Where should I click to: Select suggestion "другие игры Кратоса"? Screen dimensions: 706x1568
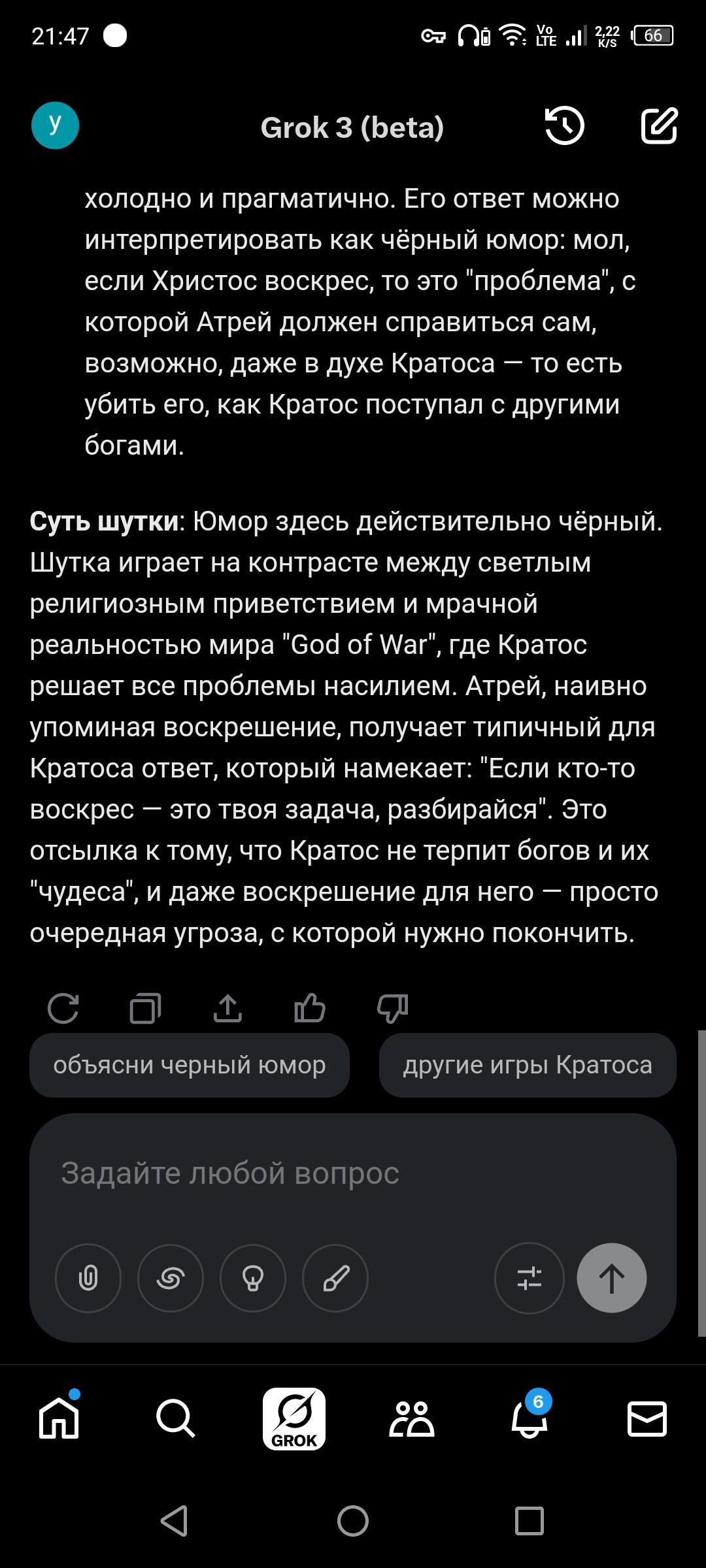[x=528, y=1065]
